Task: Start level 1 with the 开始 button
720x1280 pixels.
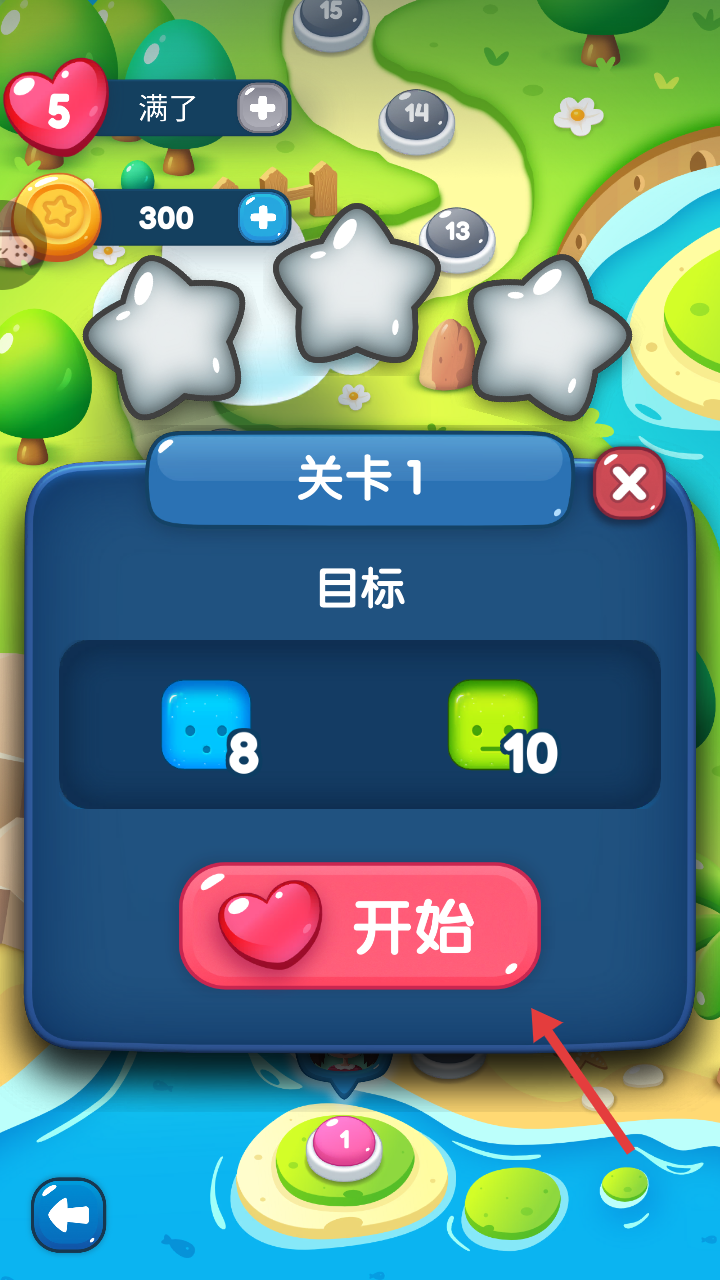Action: point(360,926)
